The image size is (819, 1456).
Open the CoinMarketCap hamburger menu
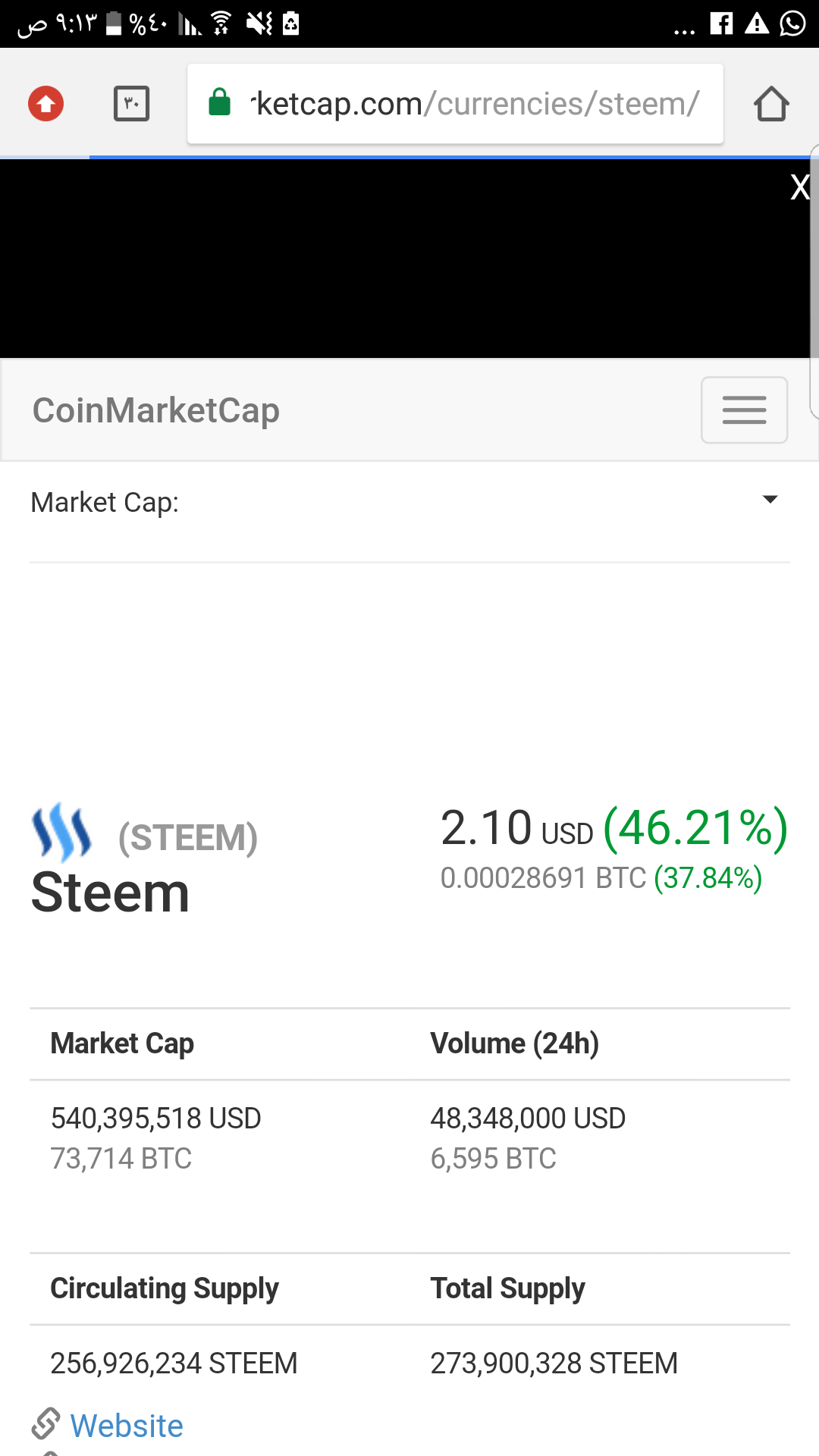coord(744,409)
